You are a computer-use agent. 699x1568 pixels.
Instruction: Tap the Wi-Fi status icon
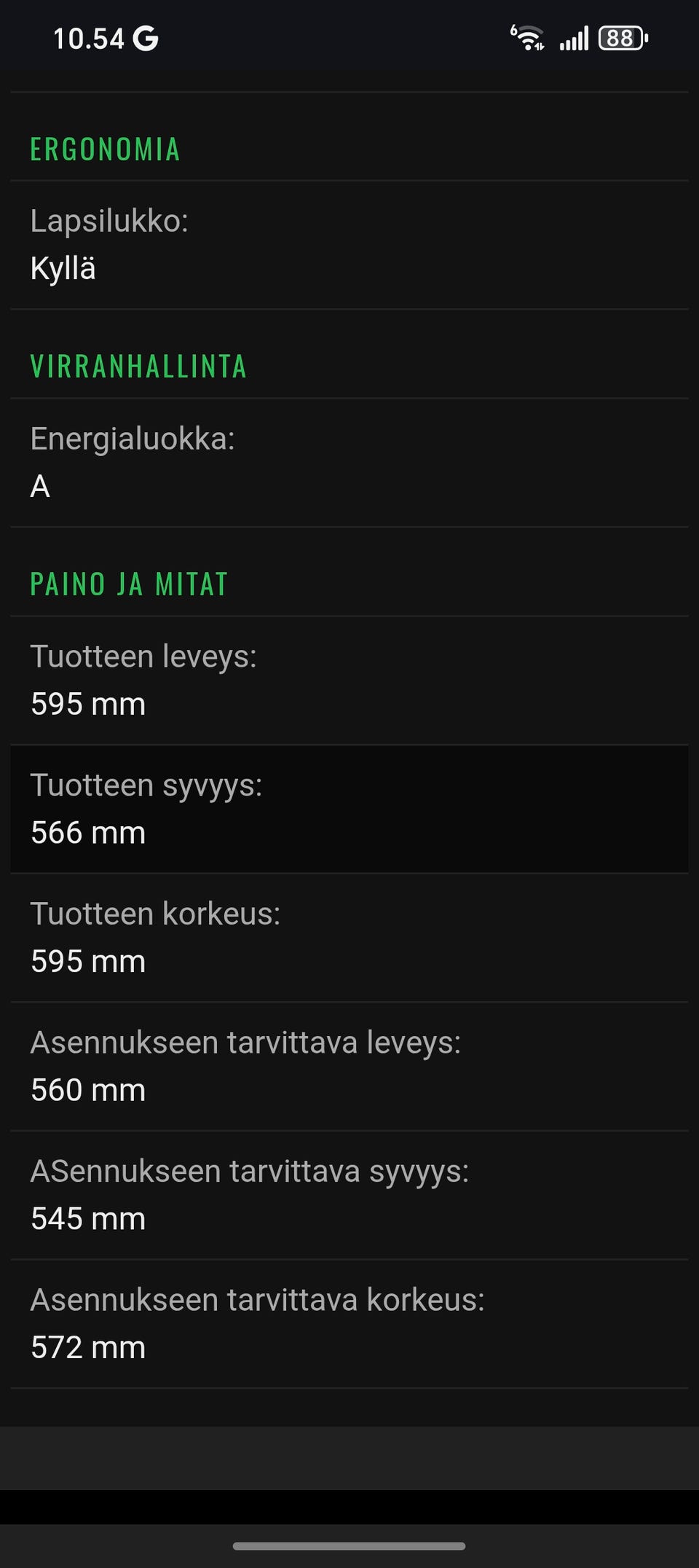pyautogui.click(x=529, y=38)
